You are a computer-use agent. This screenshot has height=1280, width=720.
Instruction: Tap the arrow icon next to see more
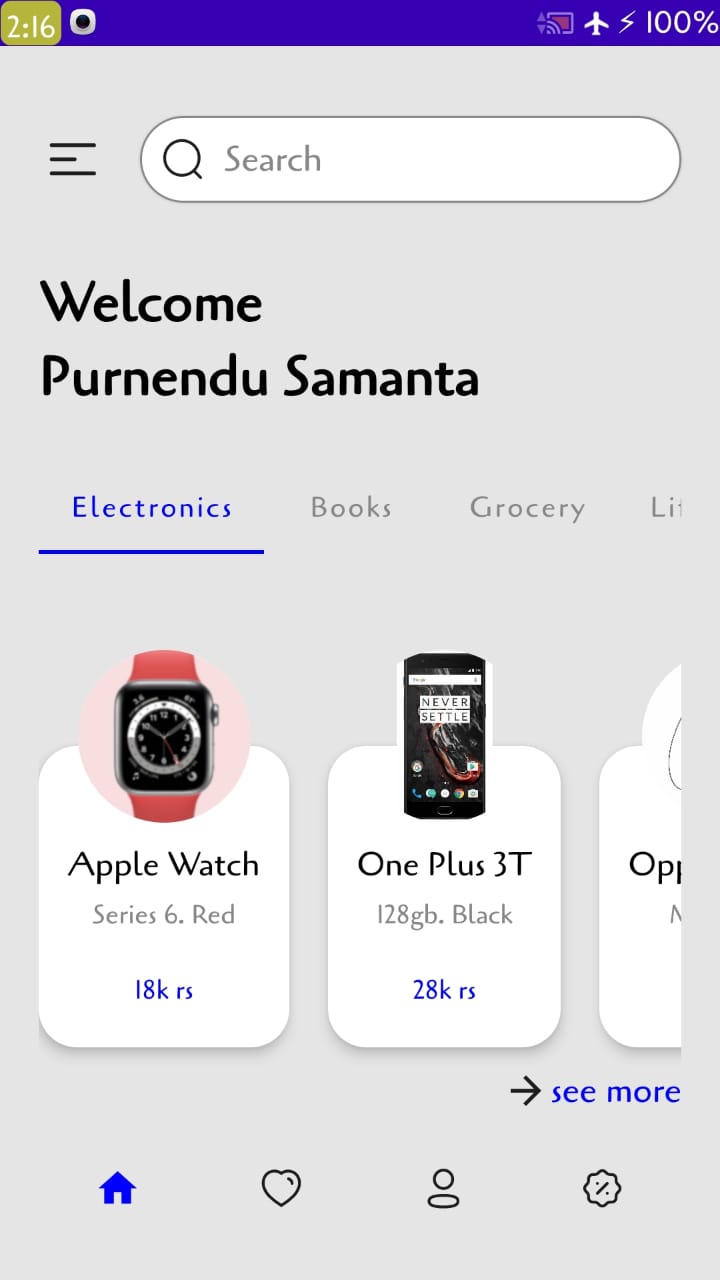[524, 1092]
